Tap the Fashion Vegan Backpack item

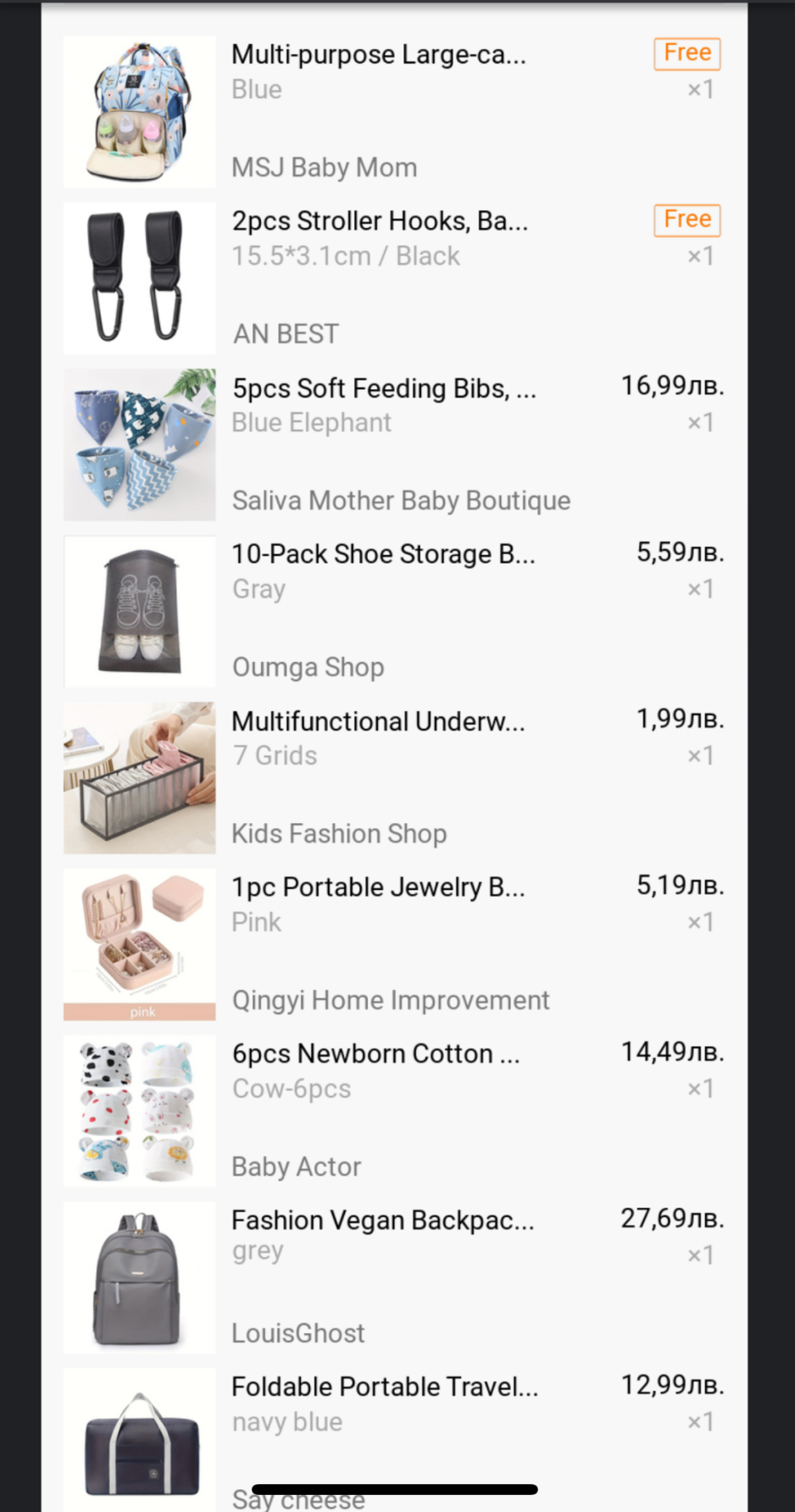pyautogui.click(x=382, y=1221)
